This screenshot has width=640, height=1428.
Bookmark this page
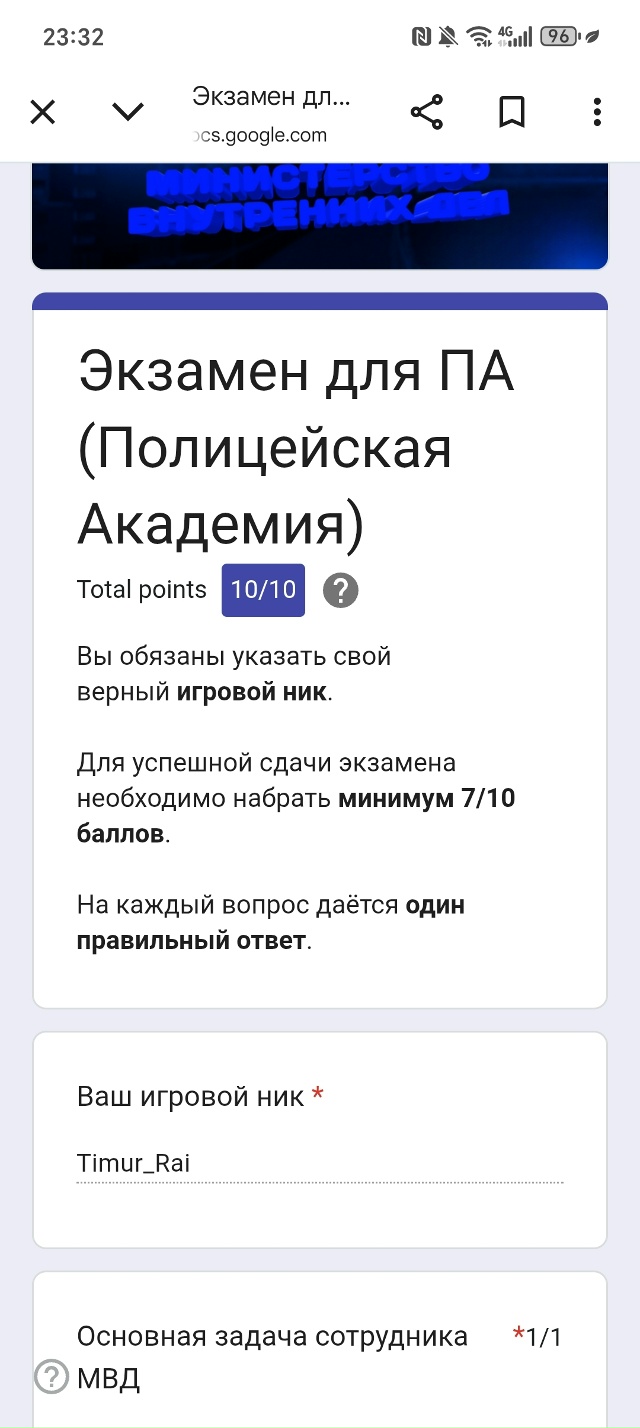pyautogui.click(x=512, y=112)
